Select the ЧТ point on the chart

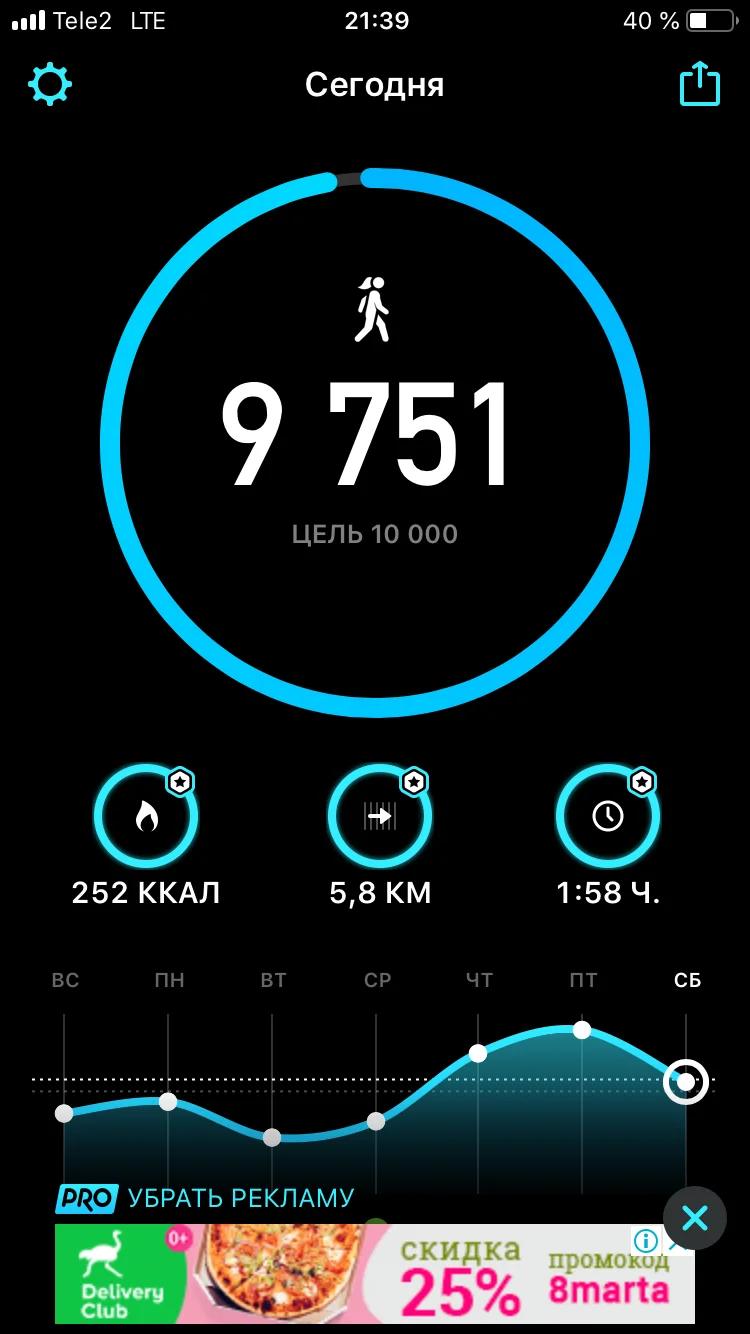pyautogui.click(x=478, y=1053)
